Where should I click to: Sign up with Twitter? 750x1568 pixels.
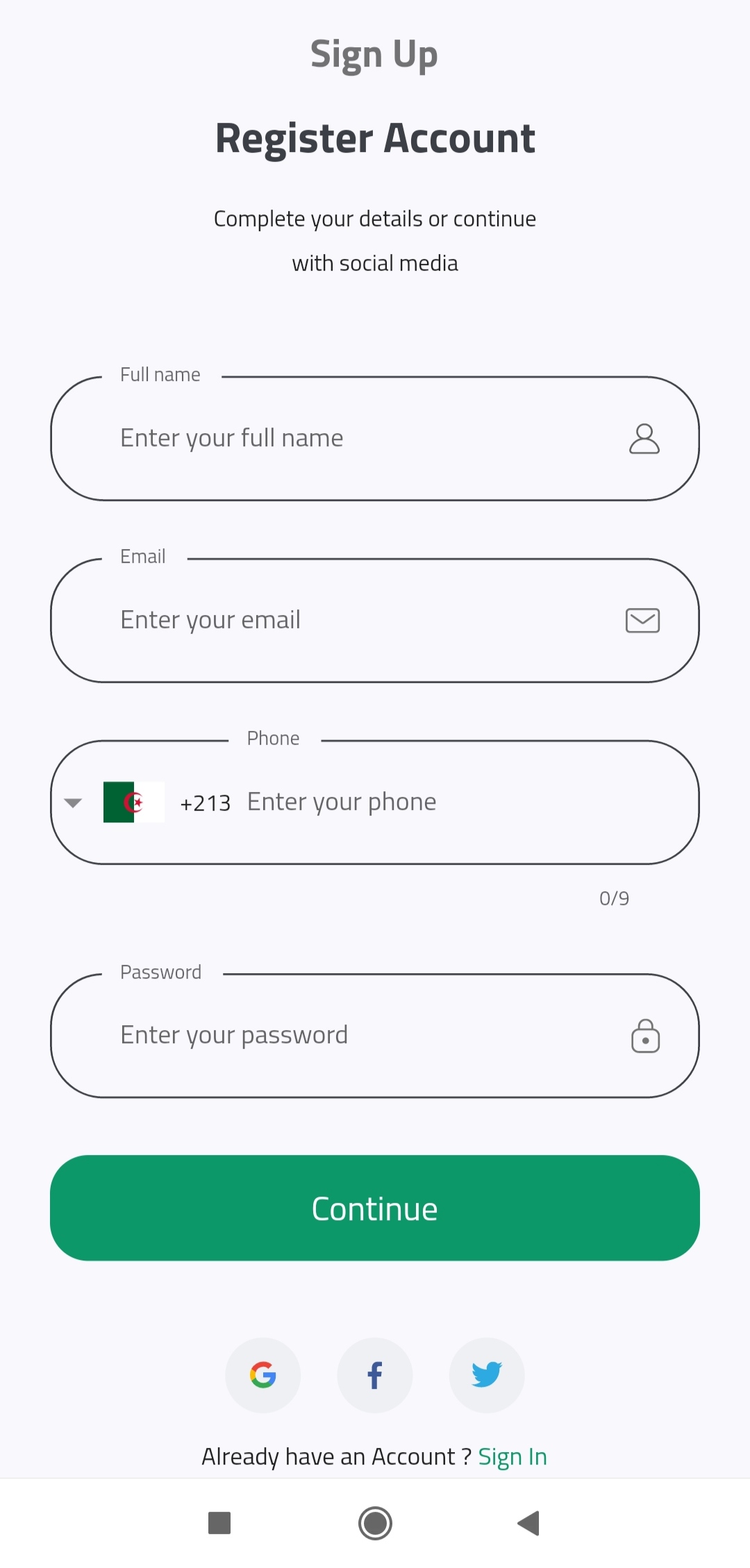point(487,1375)
